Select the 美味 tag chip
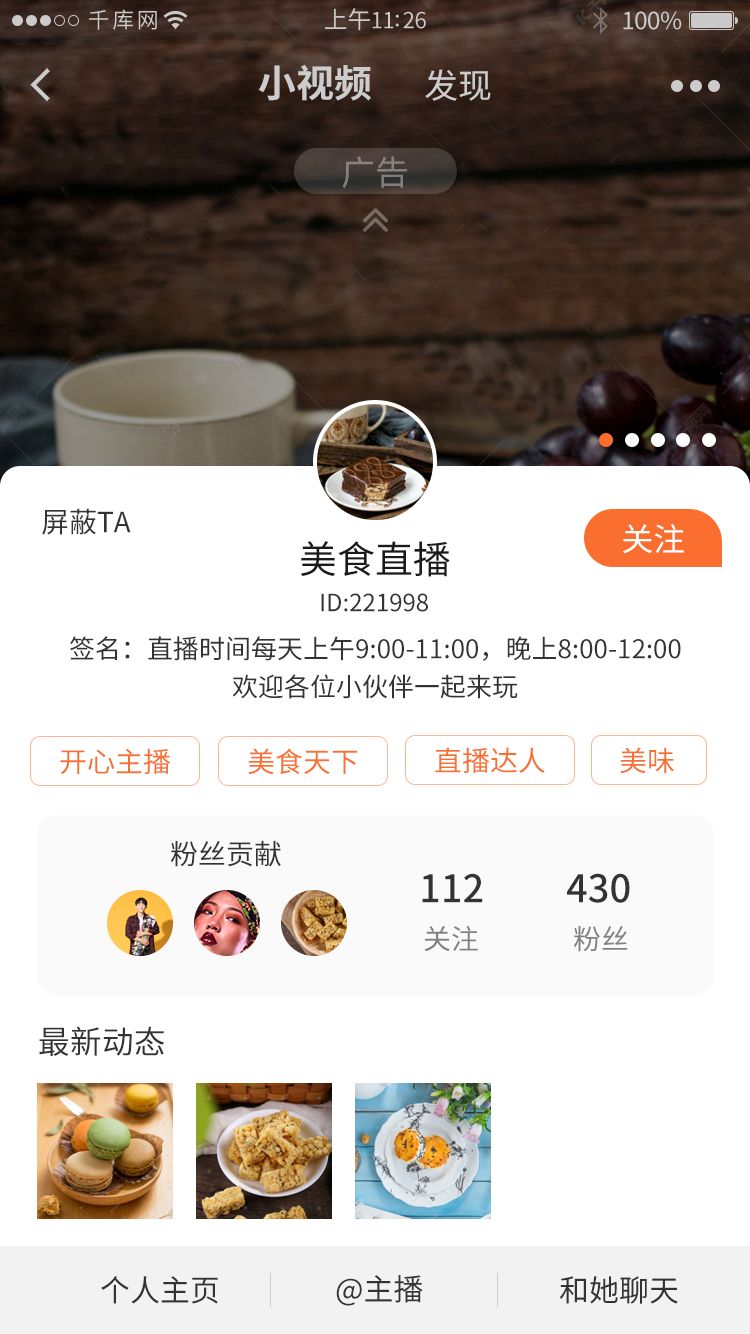The image size is (750, 1334). tap(648, 760)
